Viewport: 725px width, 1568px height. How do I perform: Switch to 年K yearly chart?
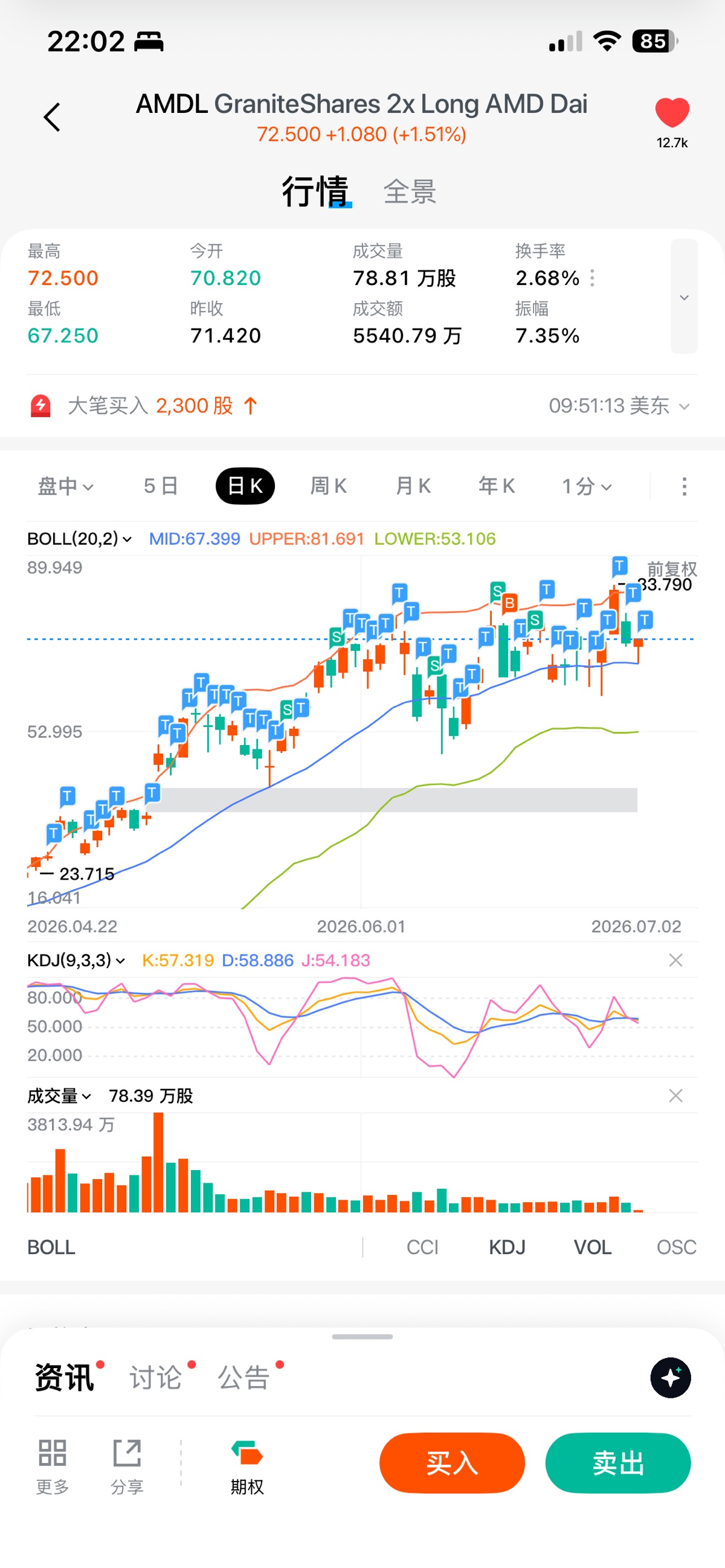[x=497, y=487]
